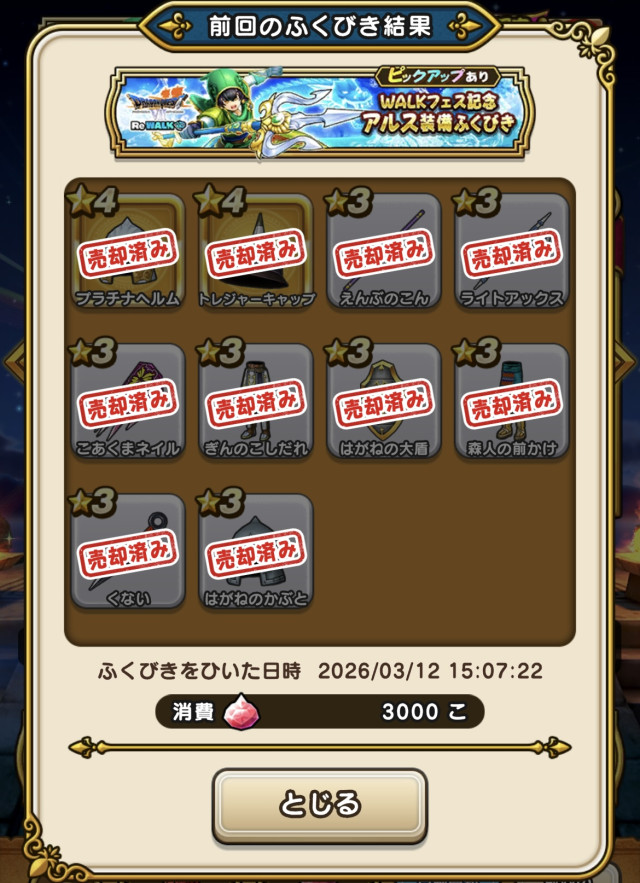Open the 森人の前かけ item tile
The image size is (640, 883).
pyautogui.click(x=512, y=400)
